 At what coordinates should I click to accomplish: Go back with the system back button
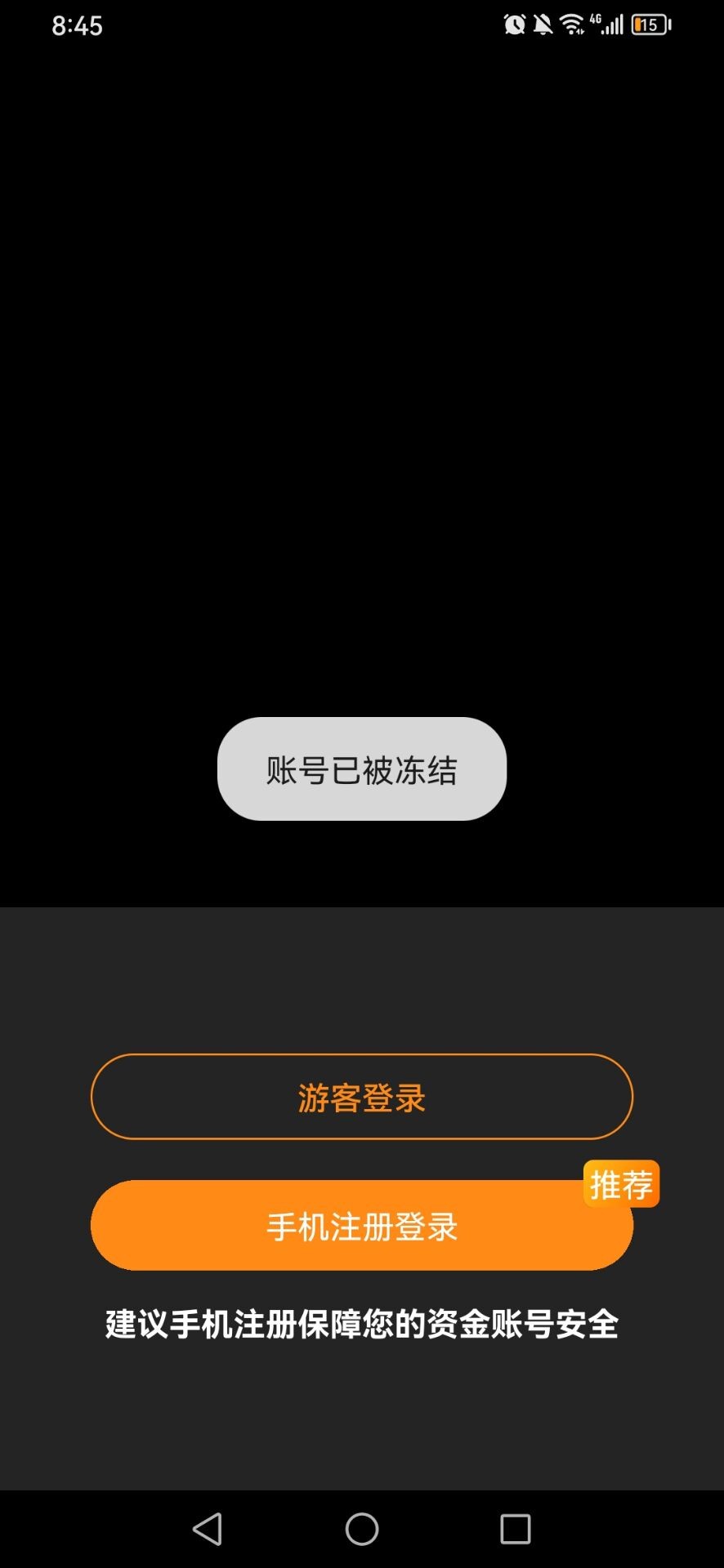click(208, 1529)
